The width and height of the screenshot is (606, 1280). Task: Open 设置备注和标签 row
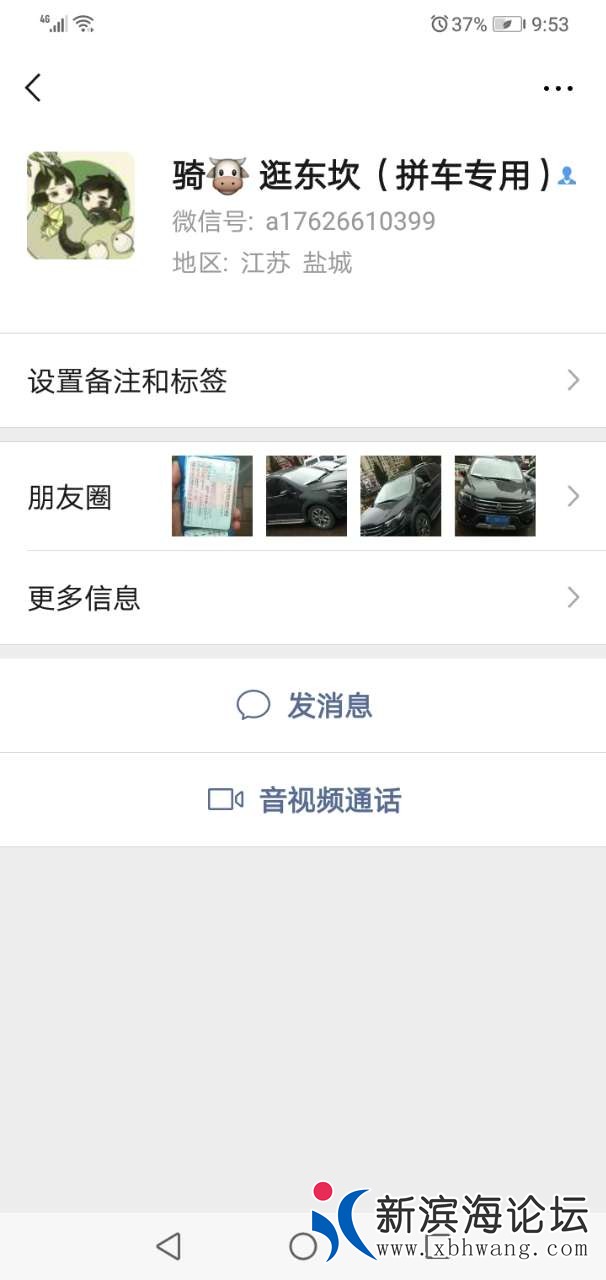click(x=303, y=381)
